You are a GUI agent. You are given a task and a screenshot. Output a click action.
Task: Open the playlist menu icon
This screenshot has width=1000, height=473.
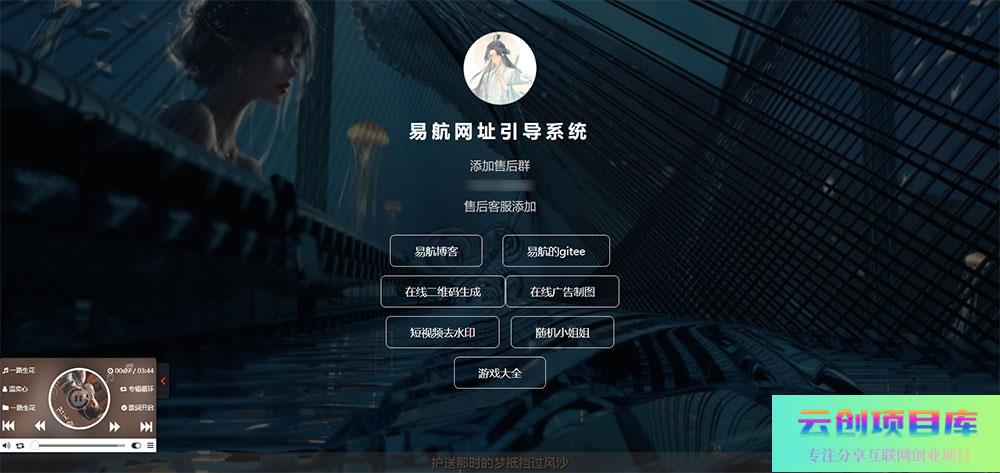click(150, 445)
